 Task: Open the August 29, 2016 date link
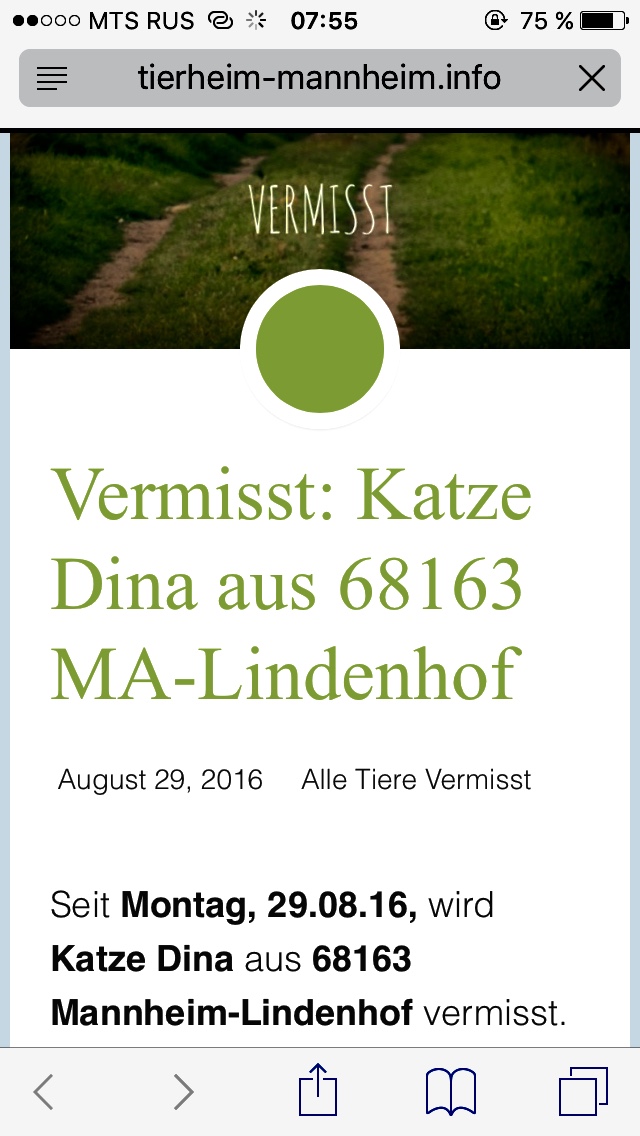(x=160, y=780)
